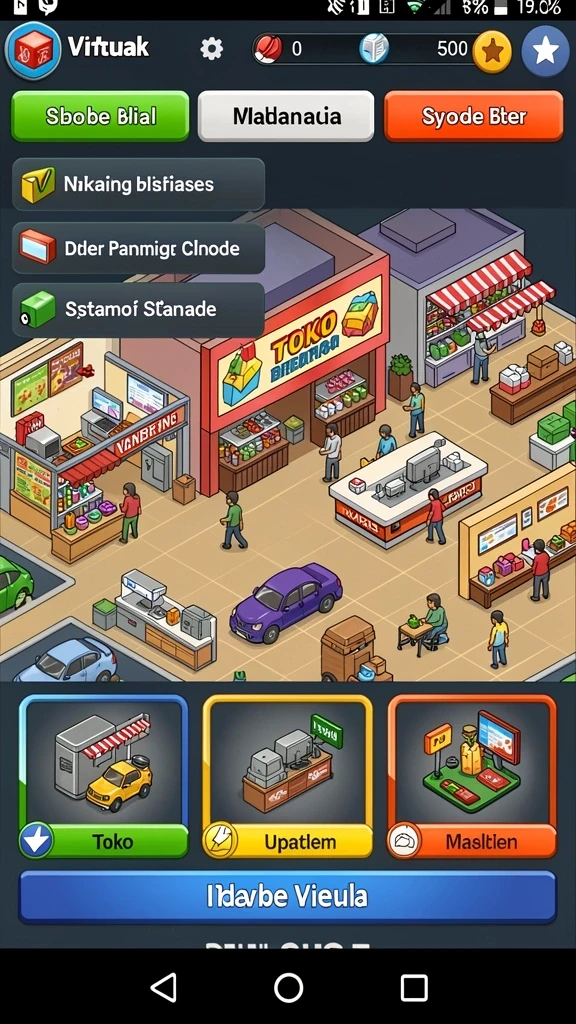Go back with the system back button

click(x=164, y=986)
